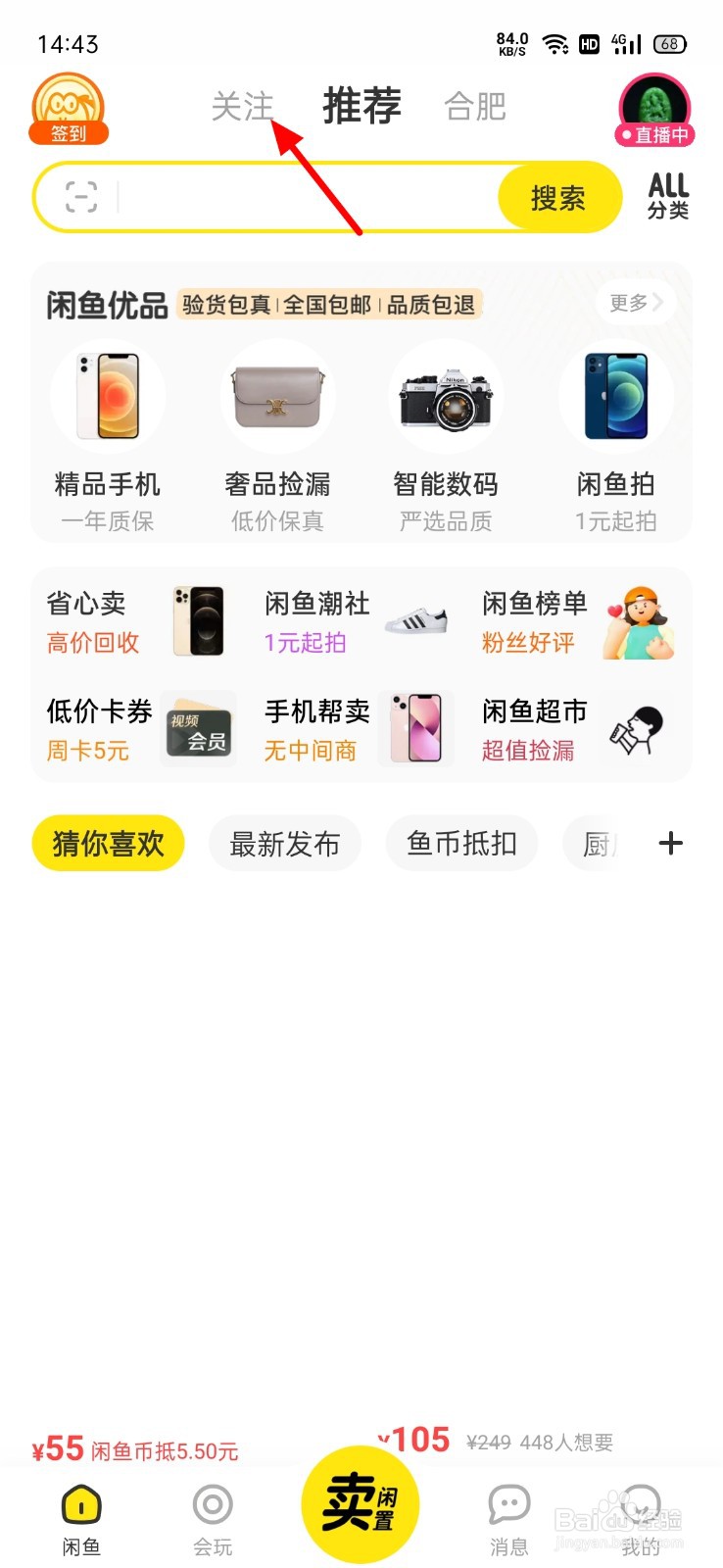The height and width of the screenshot is (1568, 723).
Task: Tap the scan icon in search bar
Action: click(x=81, y=197)
